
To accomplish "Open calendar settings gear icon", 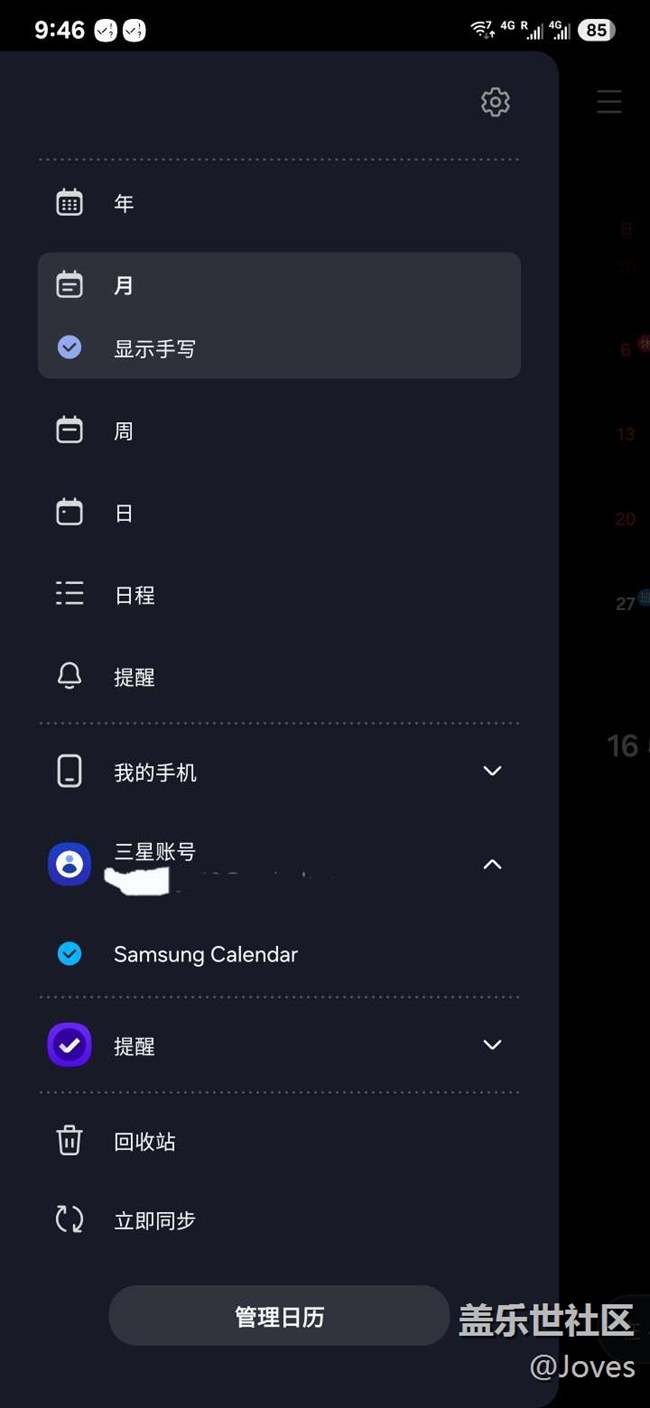I will 495,102.
